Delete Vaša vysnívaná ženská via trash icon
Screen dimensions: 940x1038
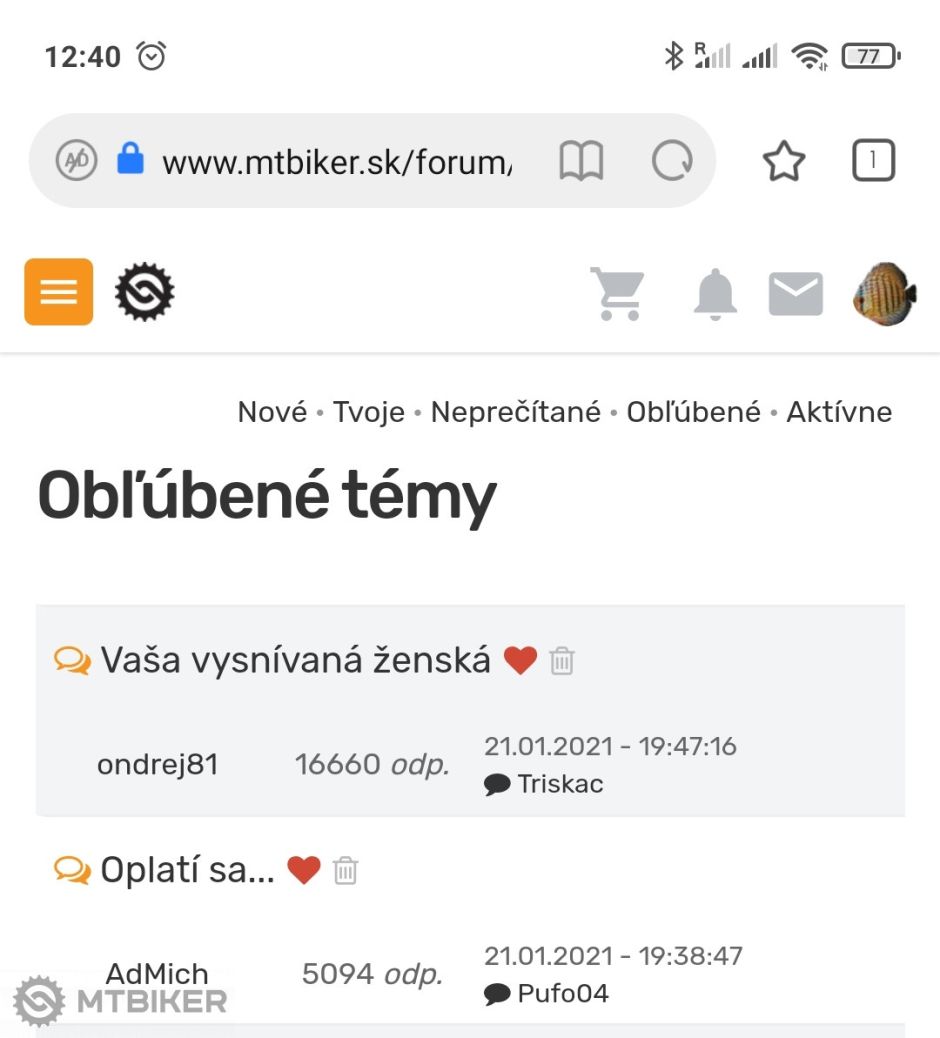tap(562, 661)
